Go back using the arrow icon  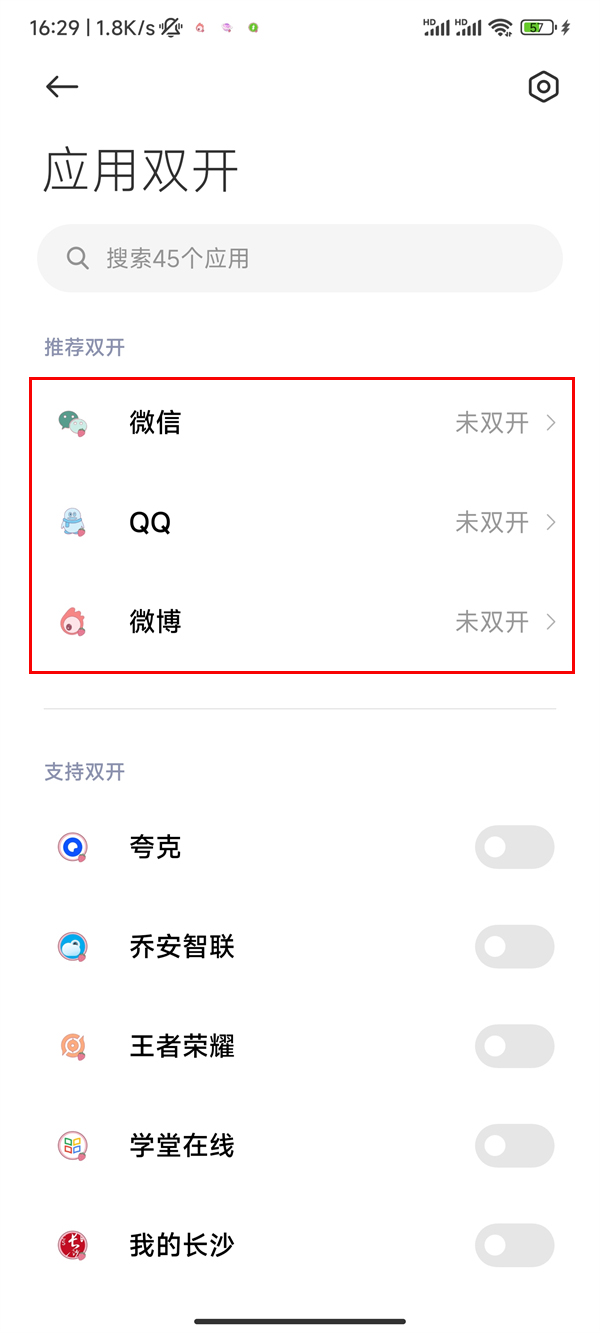click(x=62, y=87)
